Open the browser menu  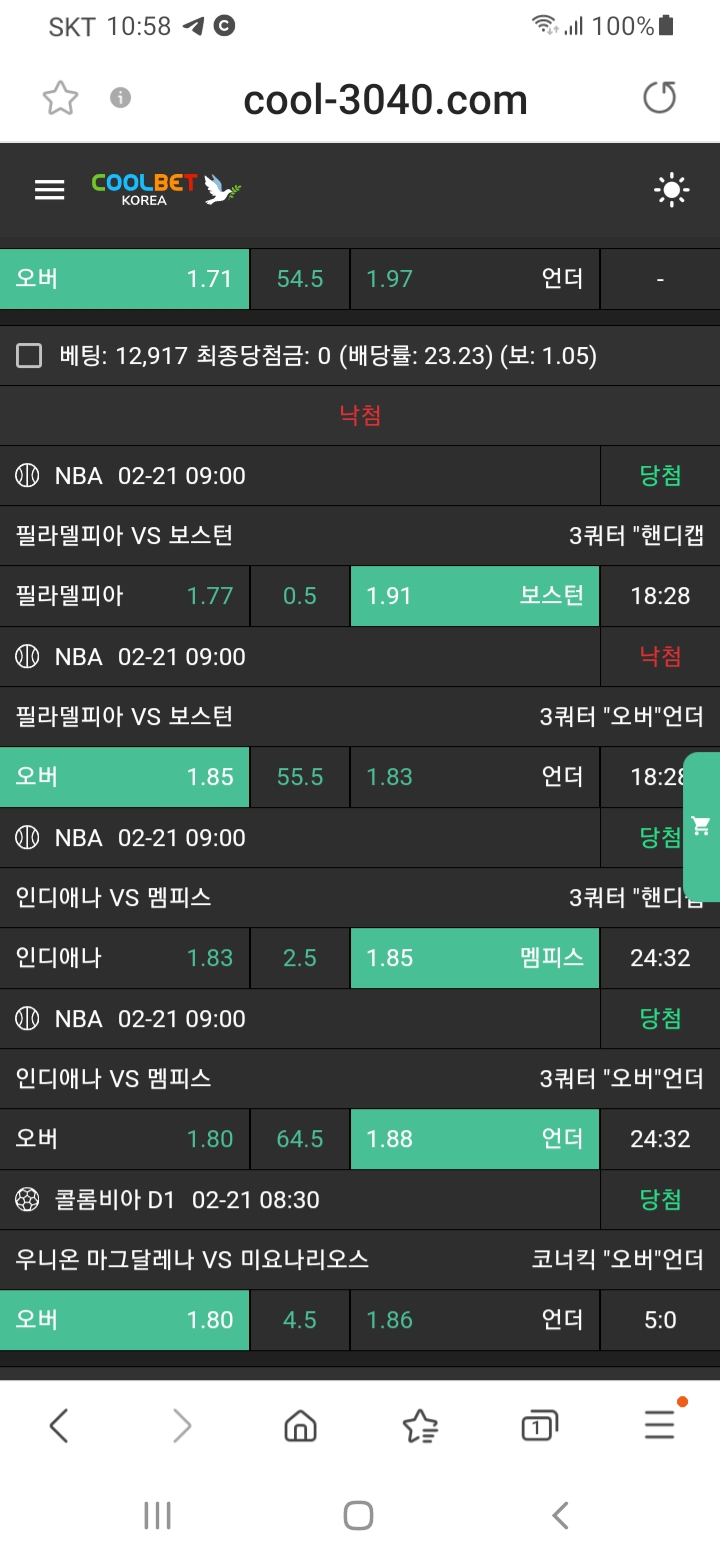(659, 1424)
